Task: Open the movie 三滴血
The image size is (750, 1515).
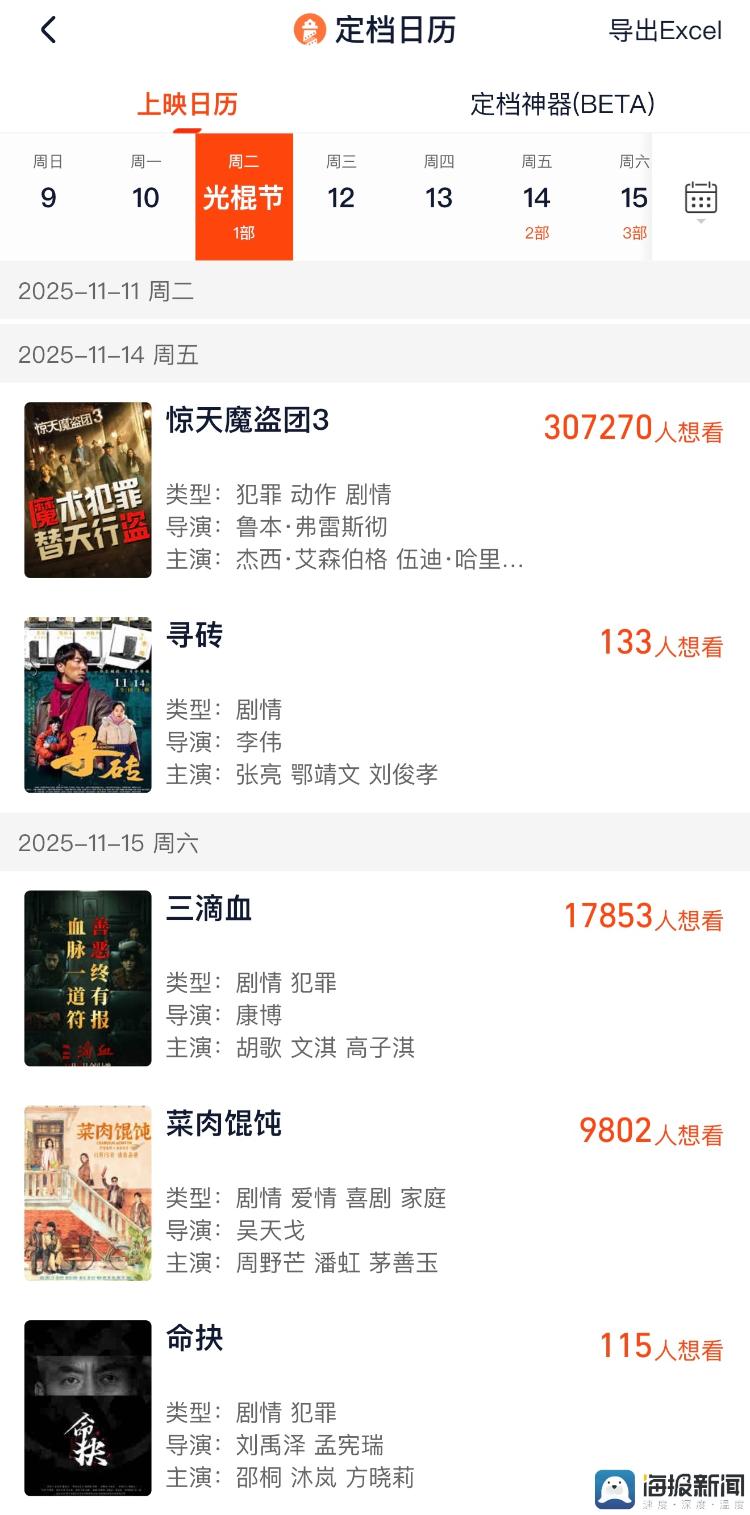Action: (209, 910)
